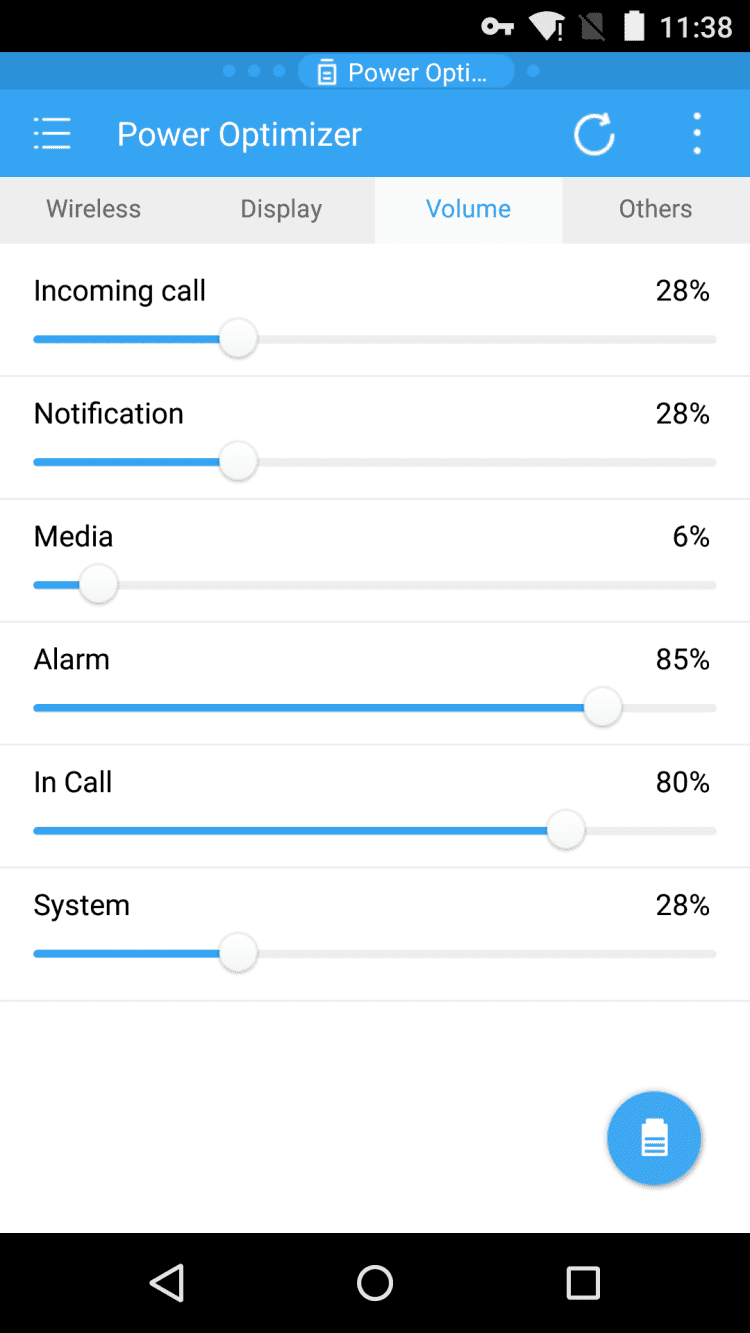
Task: Select the Volume tab
Action: [x=468, y=209]
